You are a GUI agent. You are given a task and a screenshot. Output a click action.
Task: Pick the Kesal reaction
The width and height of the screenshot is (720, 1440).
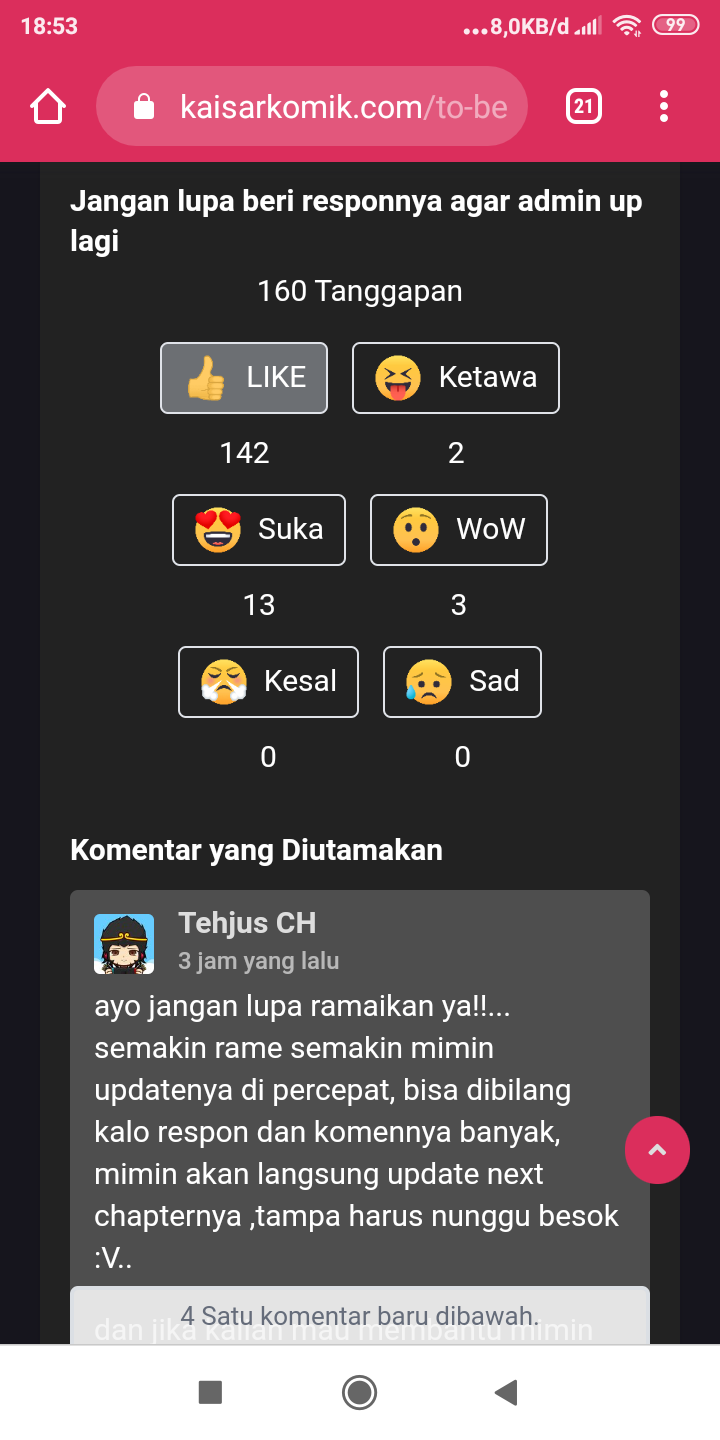[x=268, y=682]
